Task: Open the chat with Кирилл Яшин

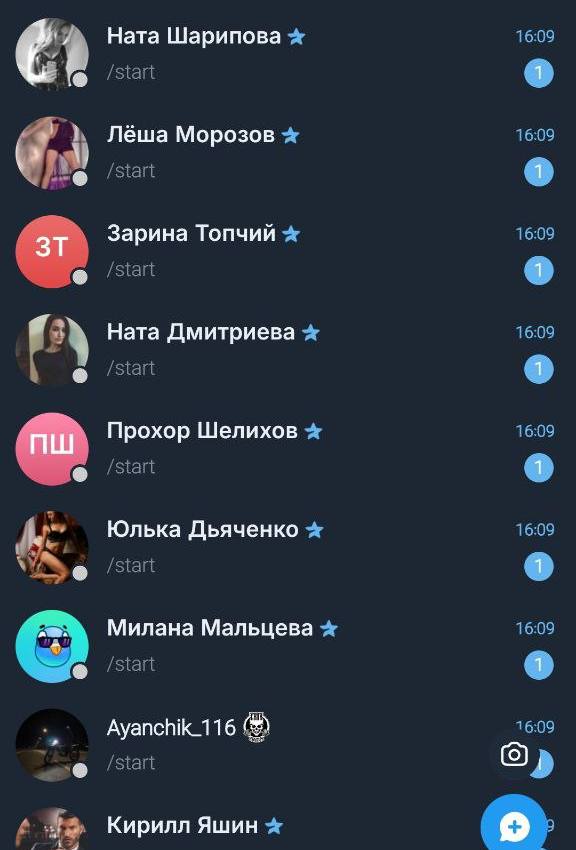Action: pos(238,824)
